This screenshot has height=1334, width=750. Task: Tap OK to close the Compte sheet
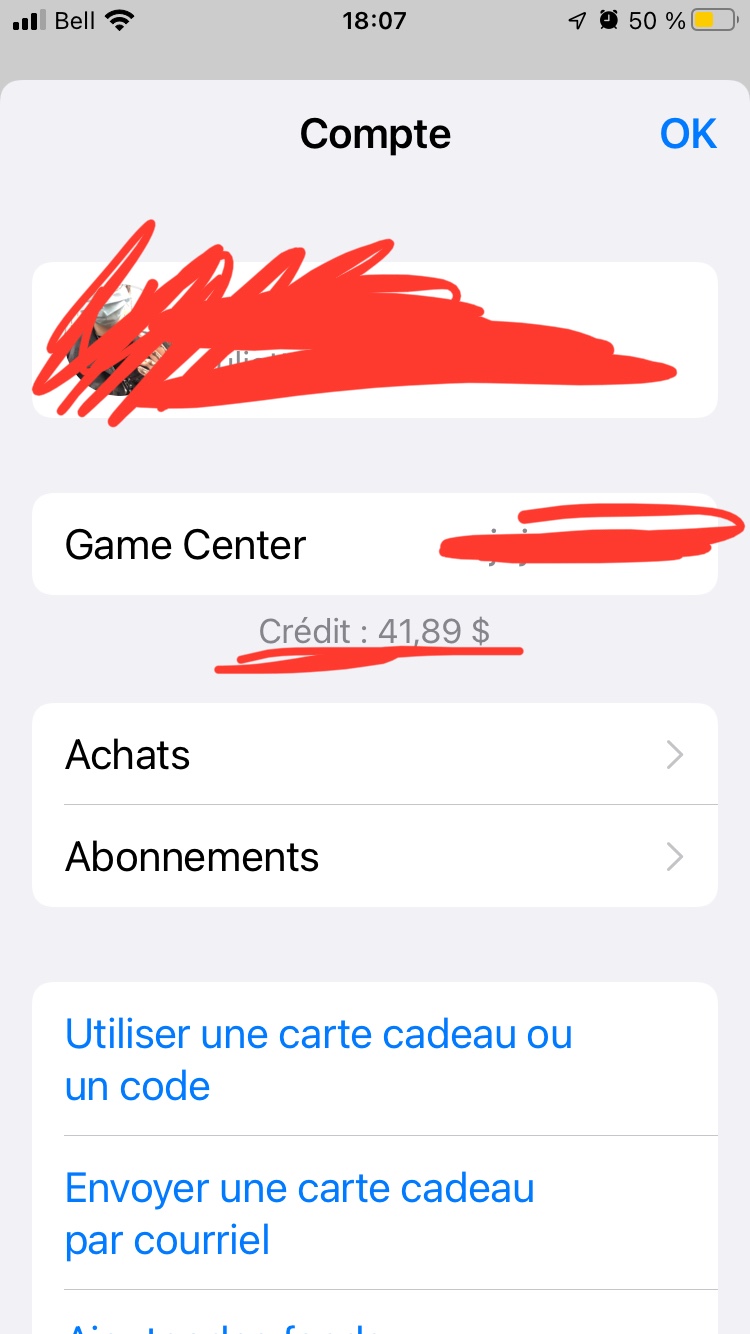(x=688, y=134)
